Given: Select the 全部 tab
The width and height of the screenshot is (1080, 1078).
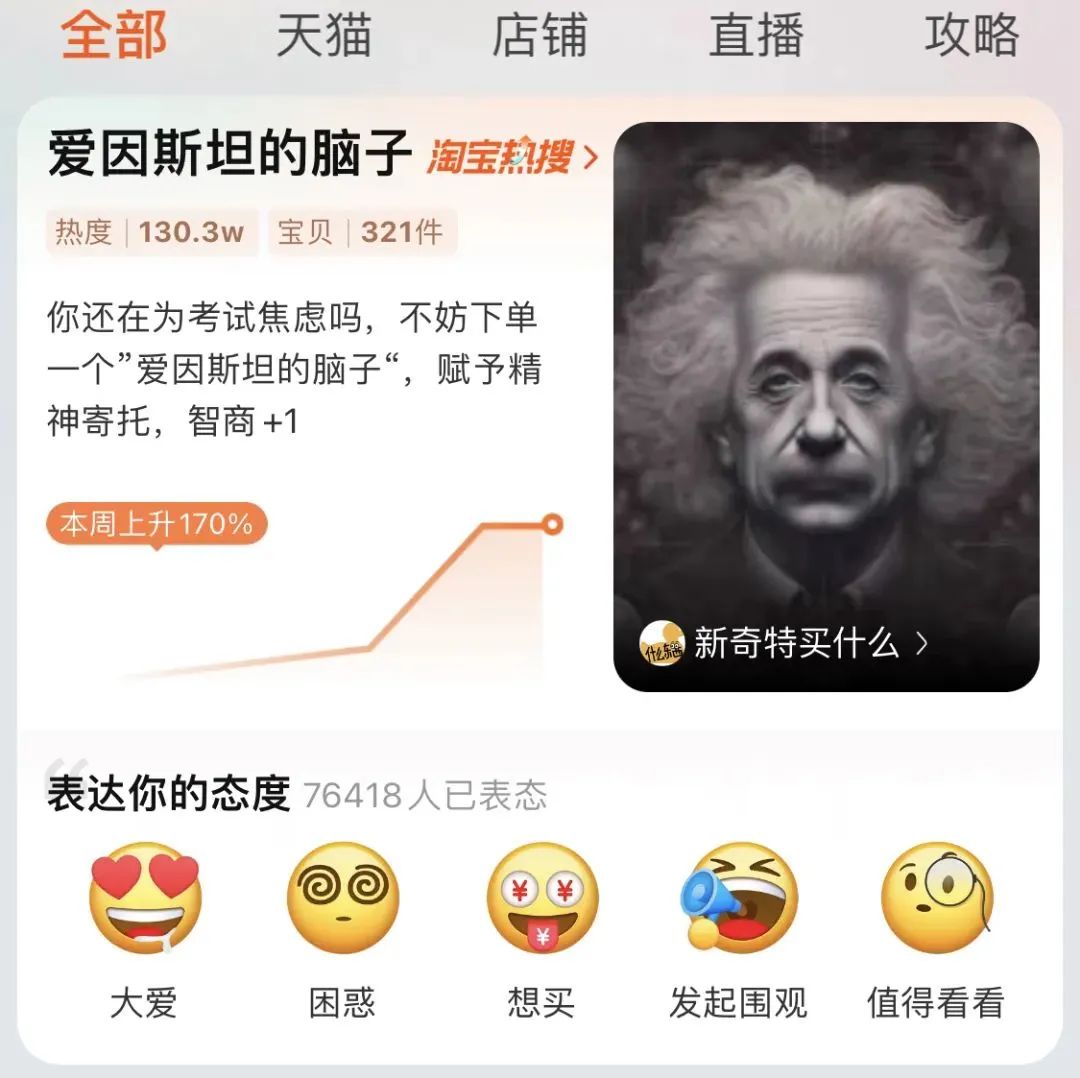Looking at the screenshot, I should click(113, 36).
